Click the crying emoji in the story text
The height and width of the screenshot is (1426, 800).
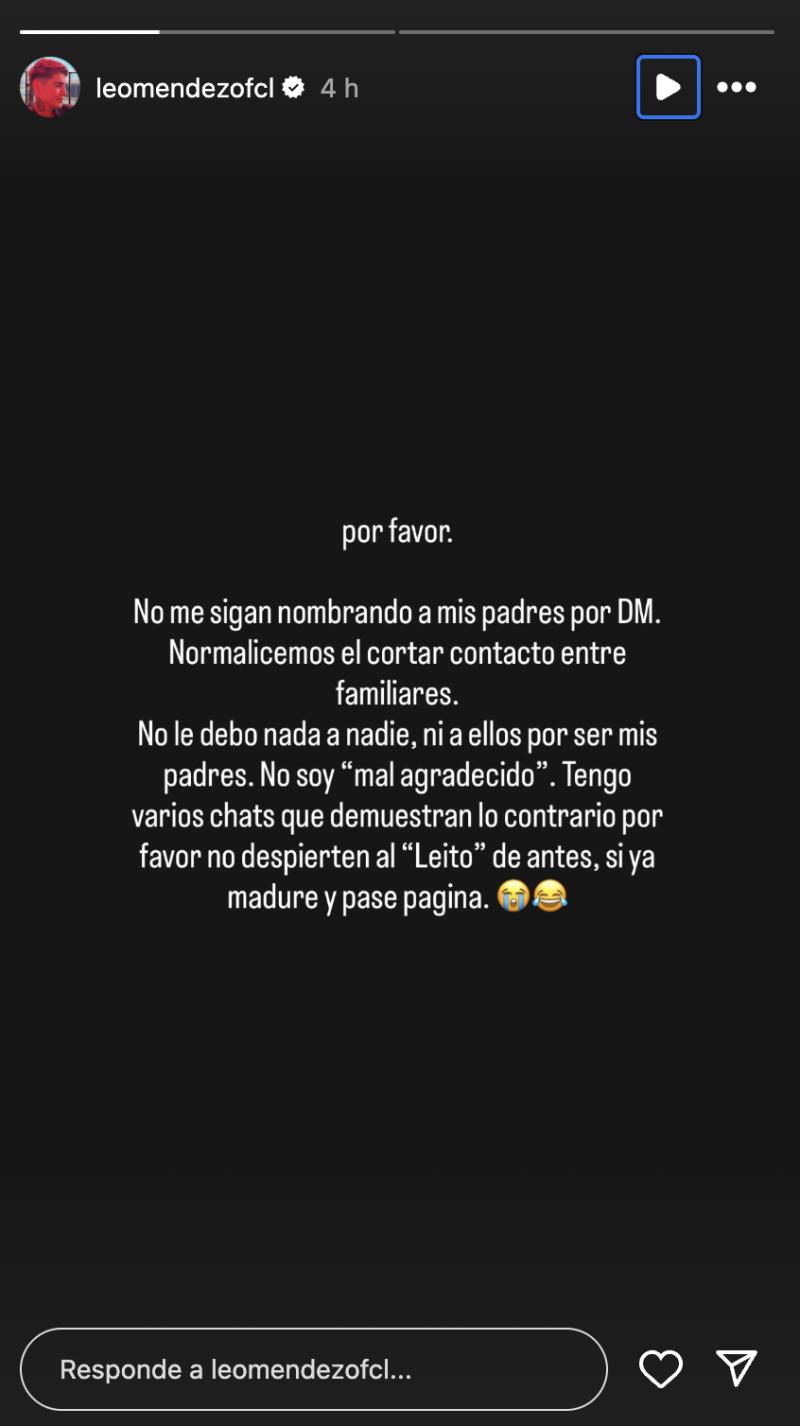(x=513, y=897)
